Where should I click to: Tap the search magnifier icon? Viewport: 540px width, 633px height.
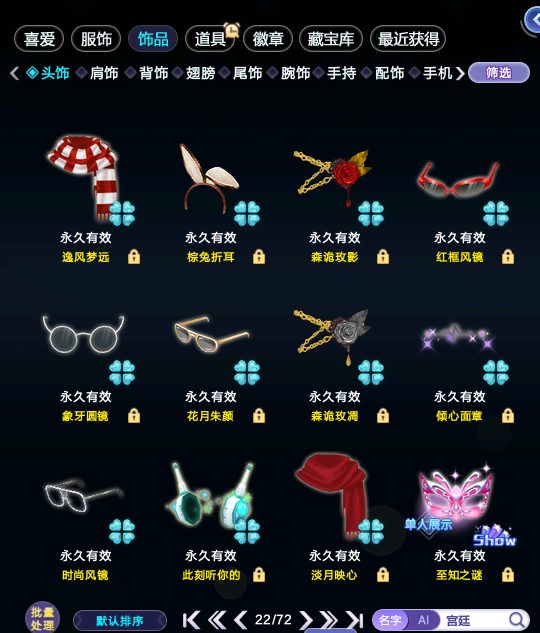click(x=516, y=619)
